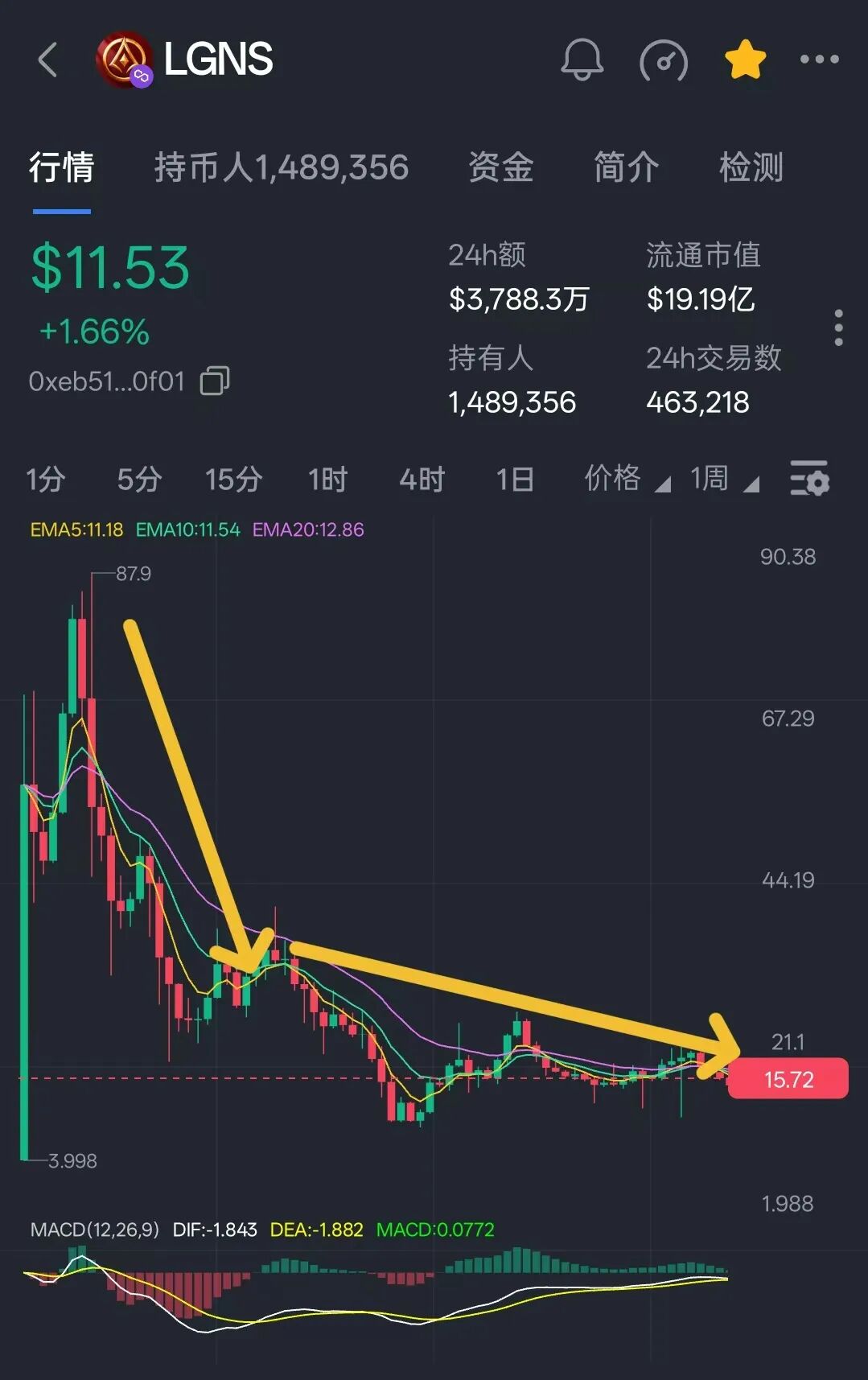The width and height of the screenshot is (868, 1380).
Task: Select the 5分 chart interval
Action: [139, 480]
